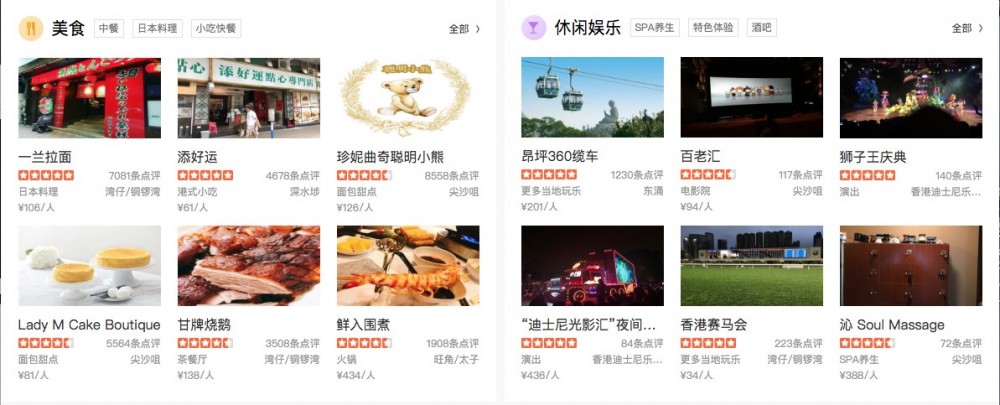Select the 酒吧 chip

tap(761, 28)
